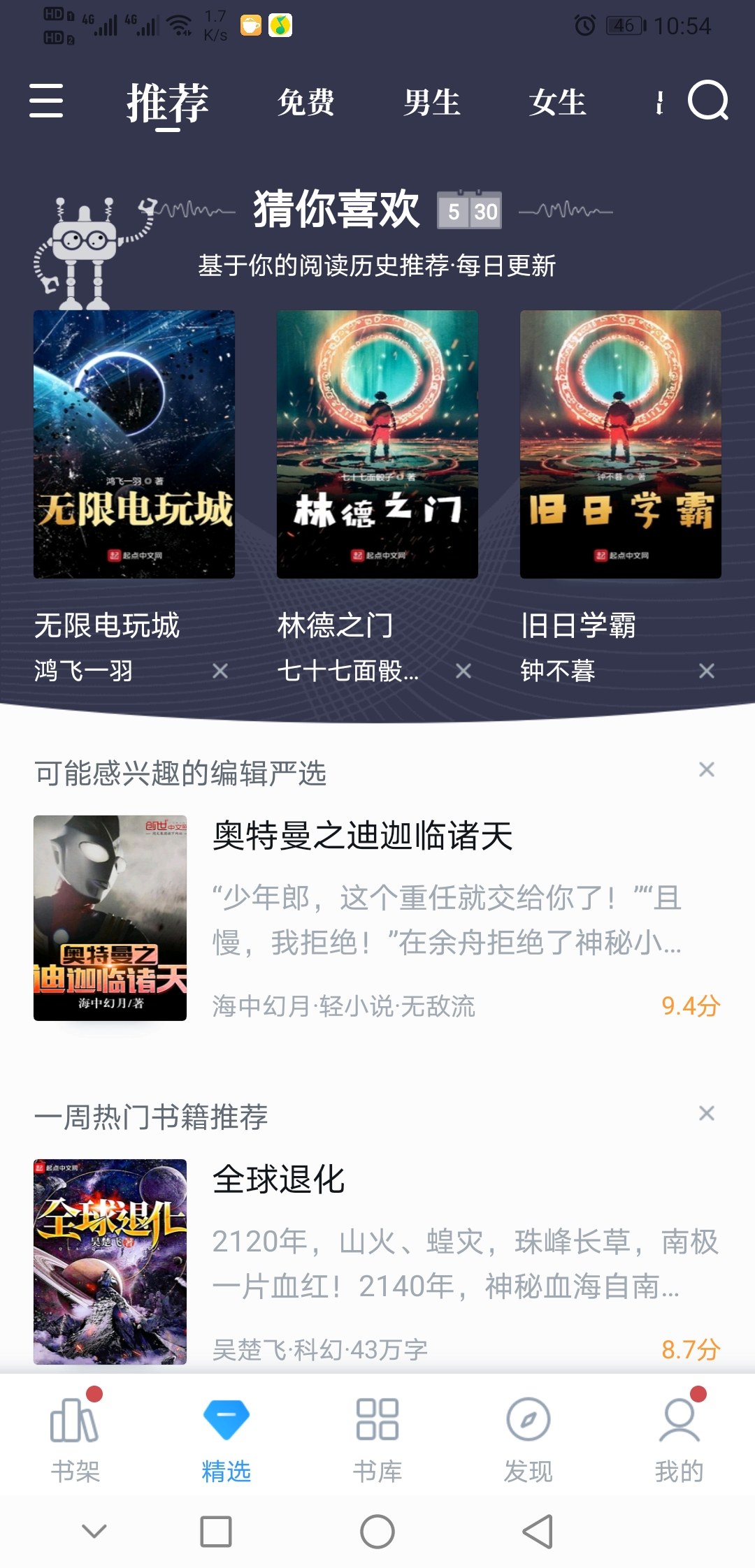This screenshot has width=755, height=1568.
Task: Close the 可能感兴趣的编辑严选 section
Action: pyautogui.click(x=707, y=769)
